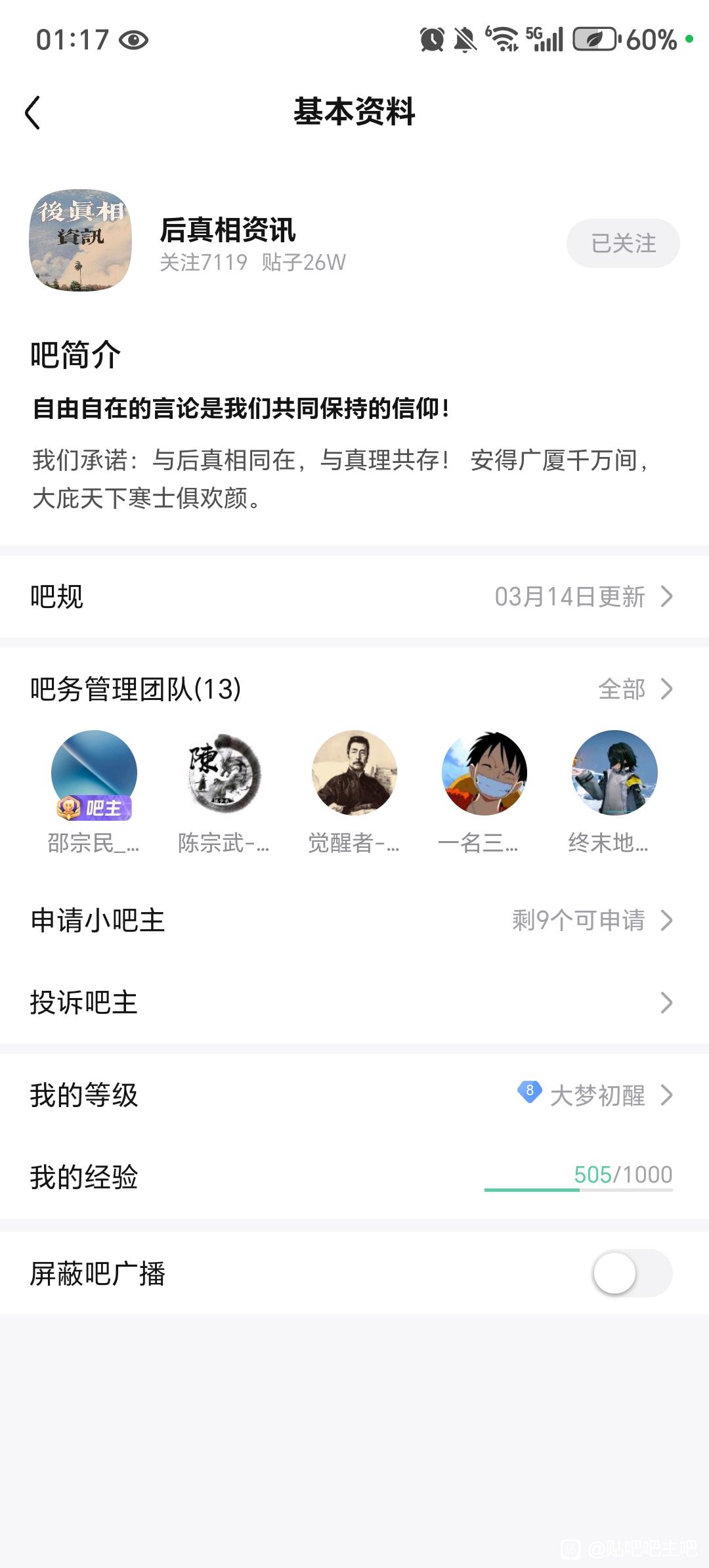
Task: Tap the 已关注 follow button
Action: (x=622, y=244)
